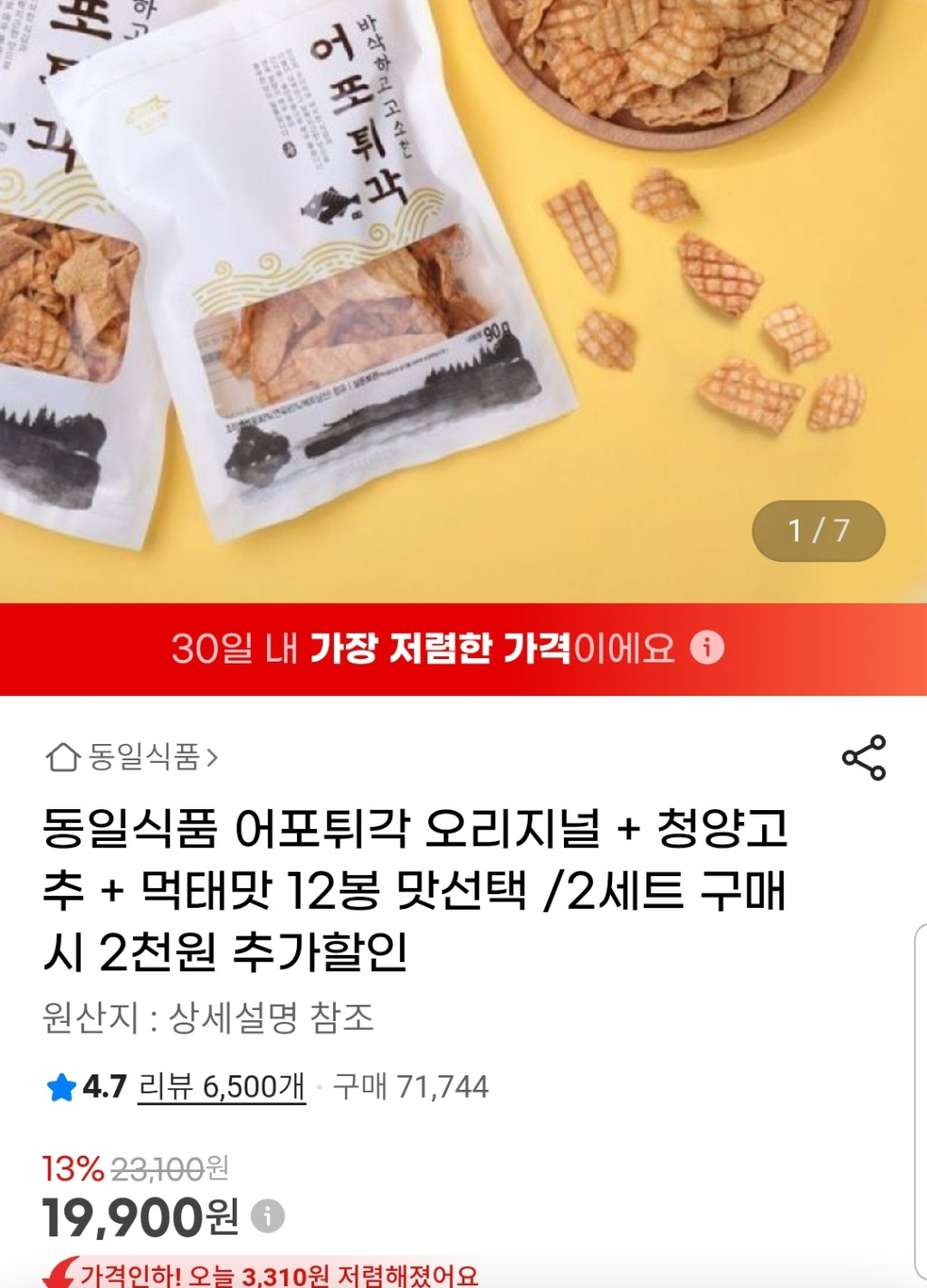This screenshot has width=927, height=1288.
Task: Share this product via the share icon
Action: [x=864, y=758]
